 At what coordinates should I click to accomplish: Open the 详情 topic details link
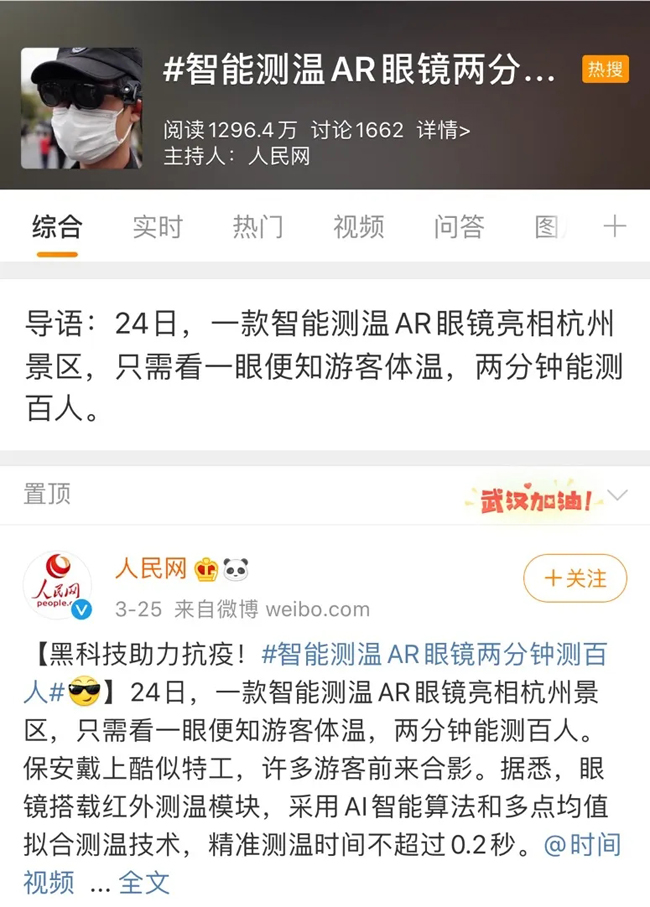[443, 130]
